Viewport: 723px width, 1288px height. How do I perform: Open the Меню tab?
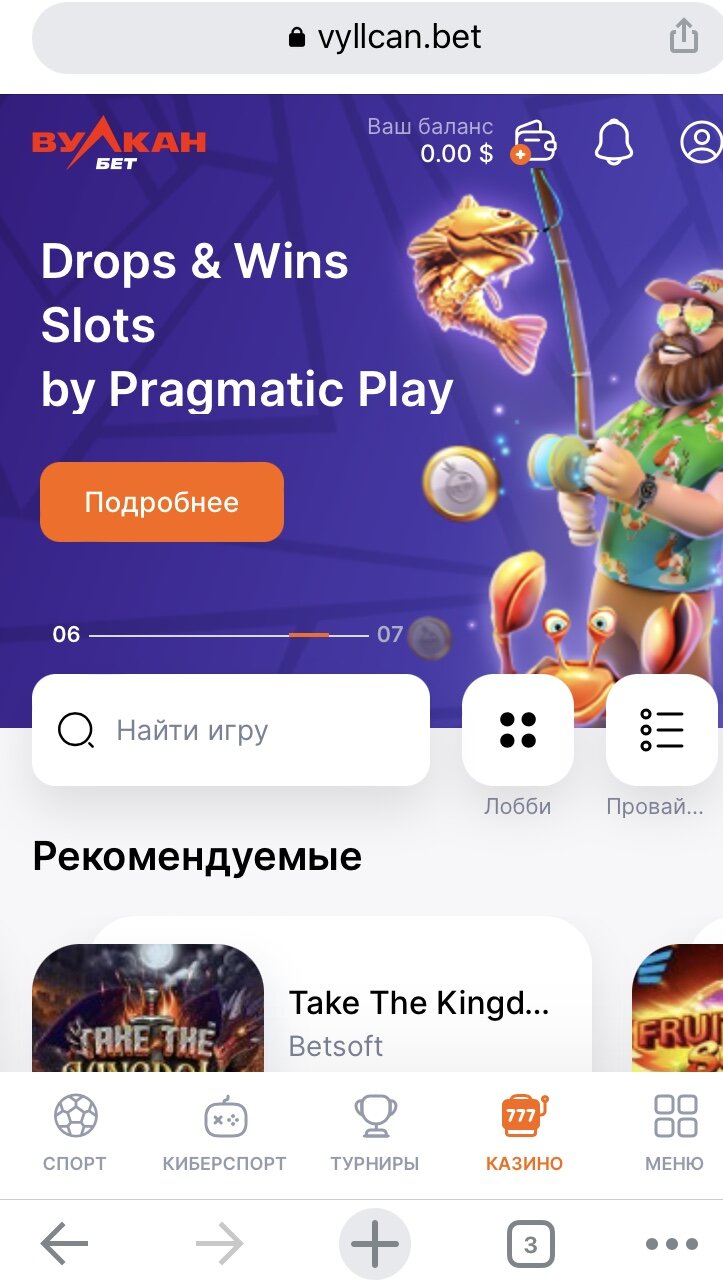pos(675,1133)
